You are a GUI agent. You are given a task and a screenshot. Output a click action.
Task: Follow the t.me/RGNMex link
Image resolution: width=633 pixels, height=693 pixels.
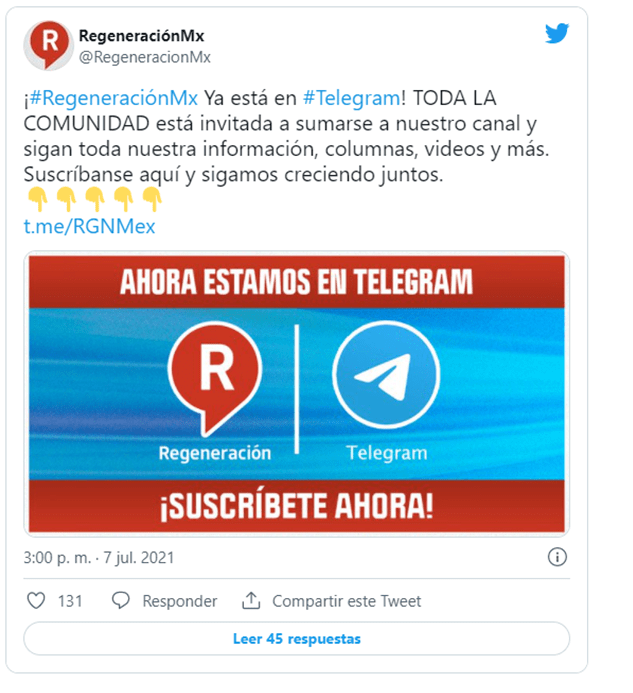[x=89, y=226]
